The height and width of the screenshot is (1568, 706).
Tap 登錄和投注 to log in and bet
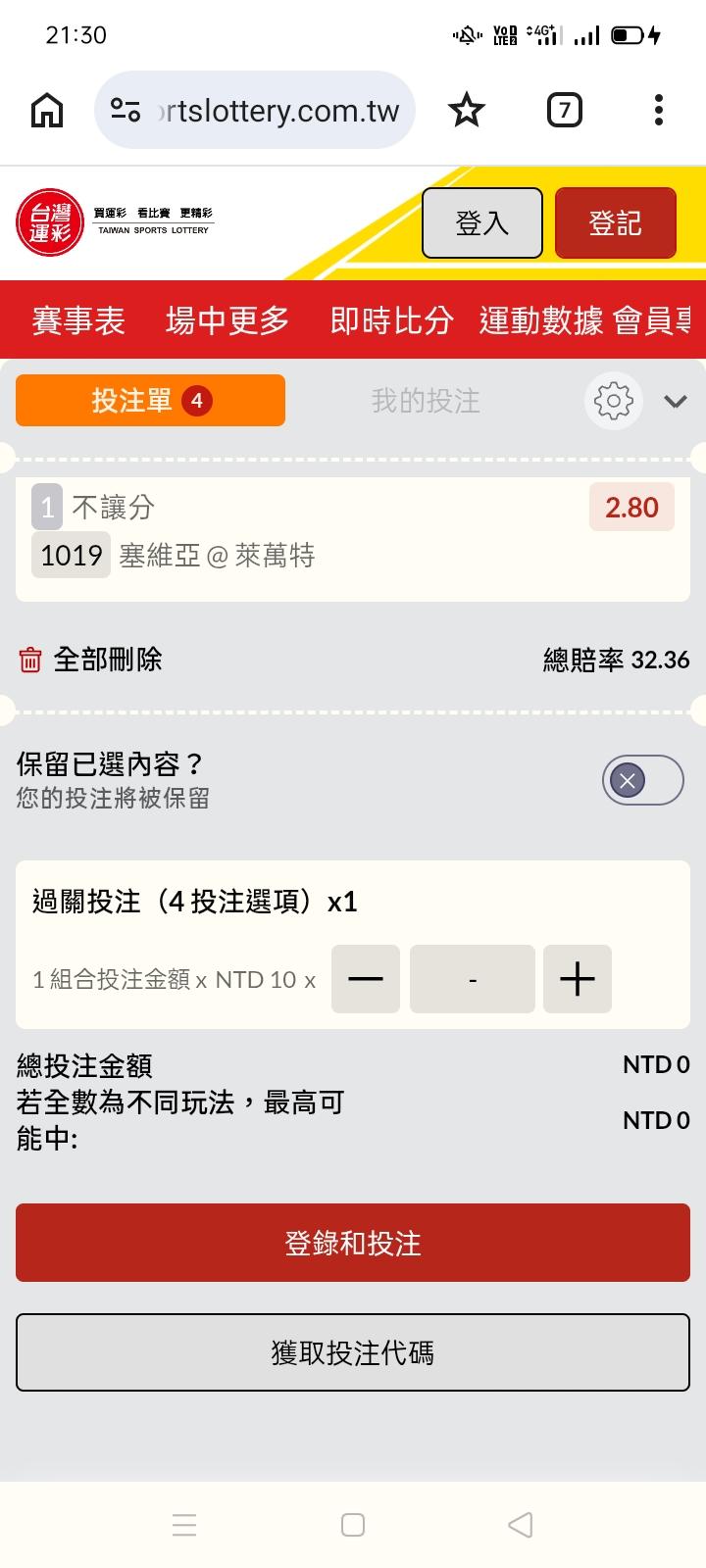353,1243
